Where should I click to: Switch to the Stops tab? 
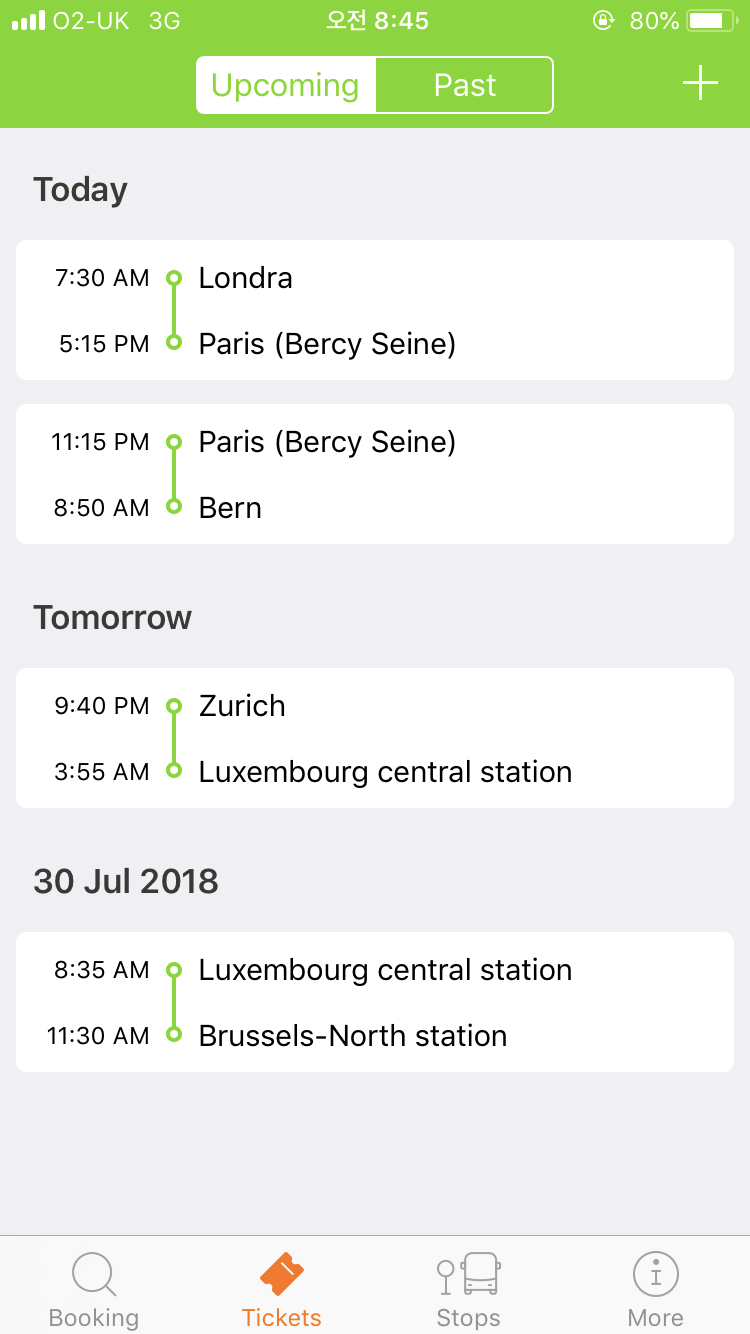tap(468, 1290)
